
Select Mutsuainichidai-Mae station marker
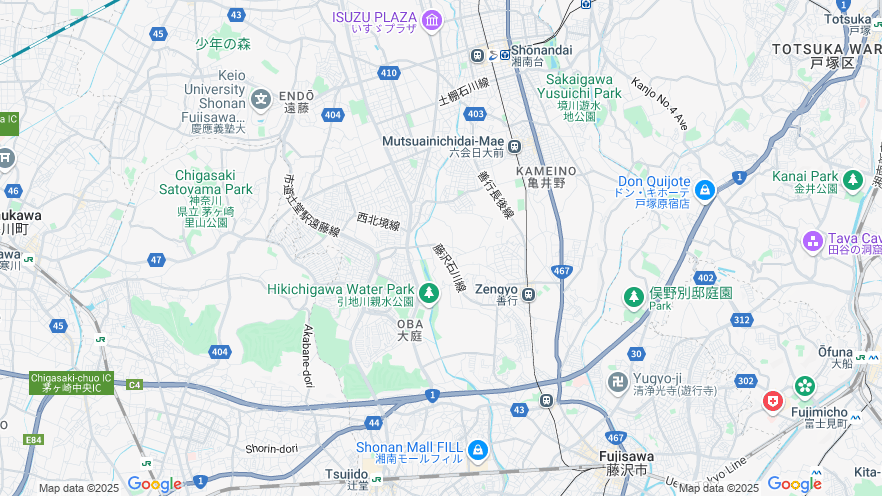click(x=515, y=146)
